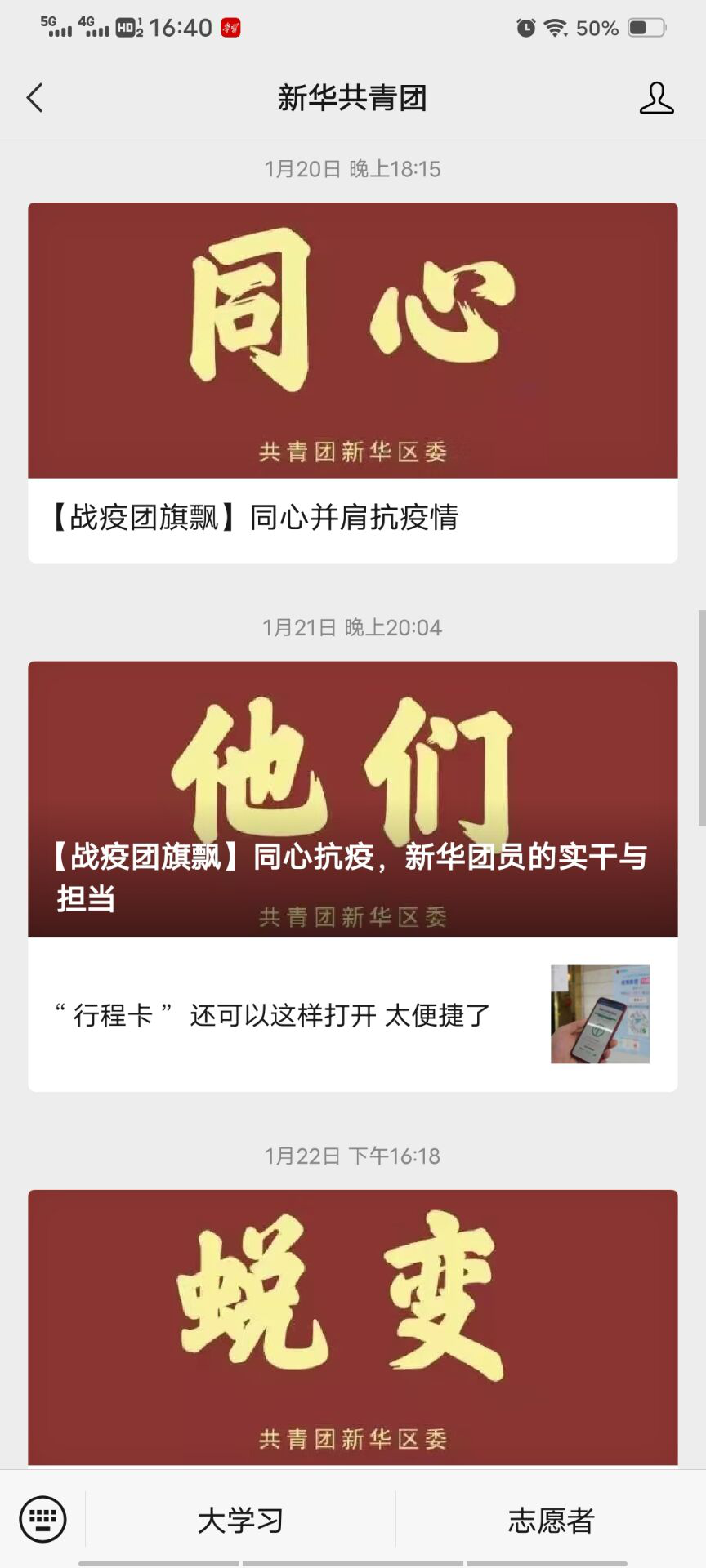Tap the Wi-Fi icon in the status bar
Viewport: 706px width, 1568px height.
554,28
